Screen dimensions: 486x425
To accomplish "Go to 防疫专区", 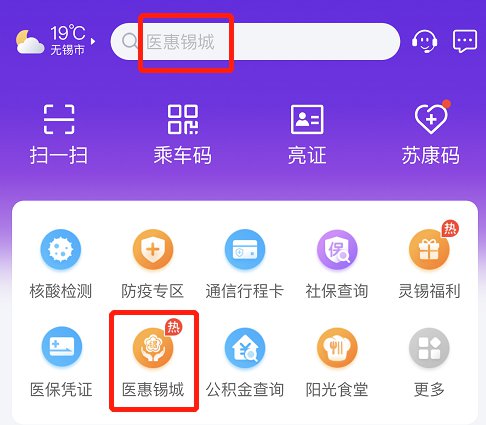I will 153,264.
